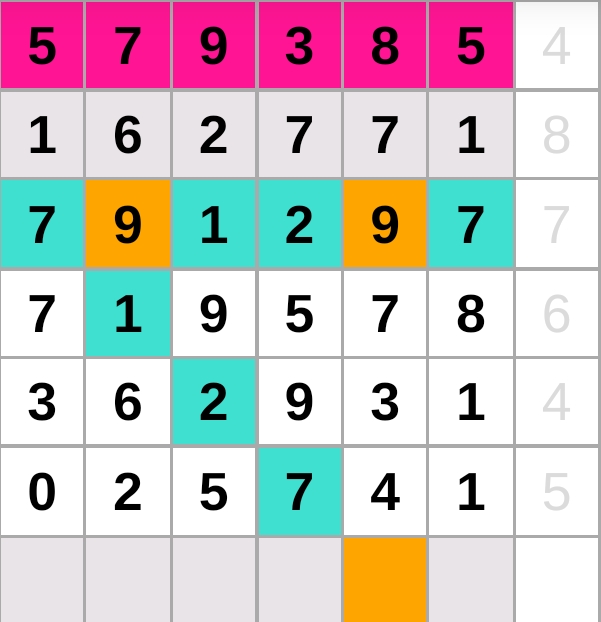Select the pink 9 cell
601x622 pixels.
point(213,46)
